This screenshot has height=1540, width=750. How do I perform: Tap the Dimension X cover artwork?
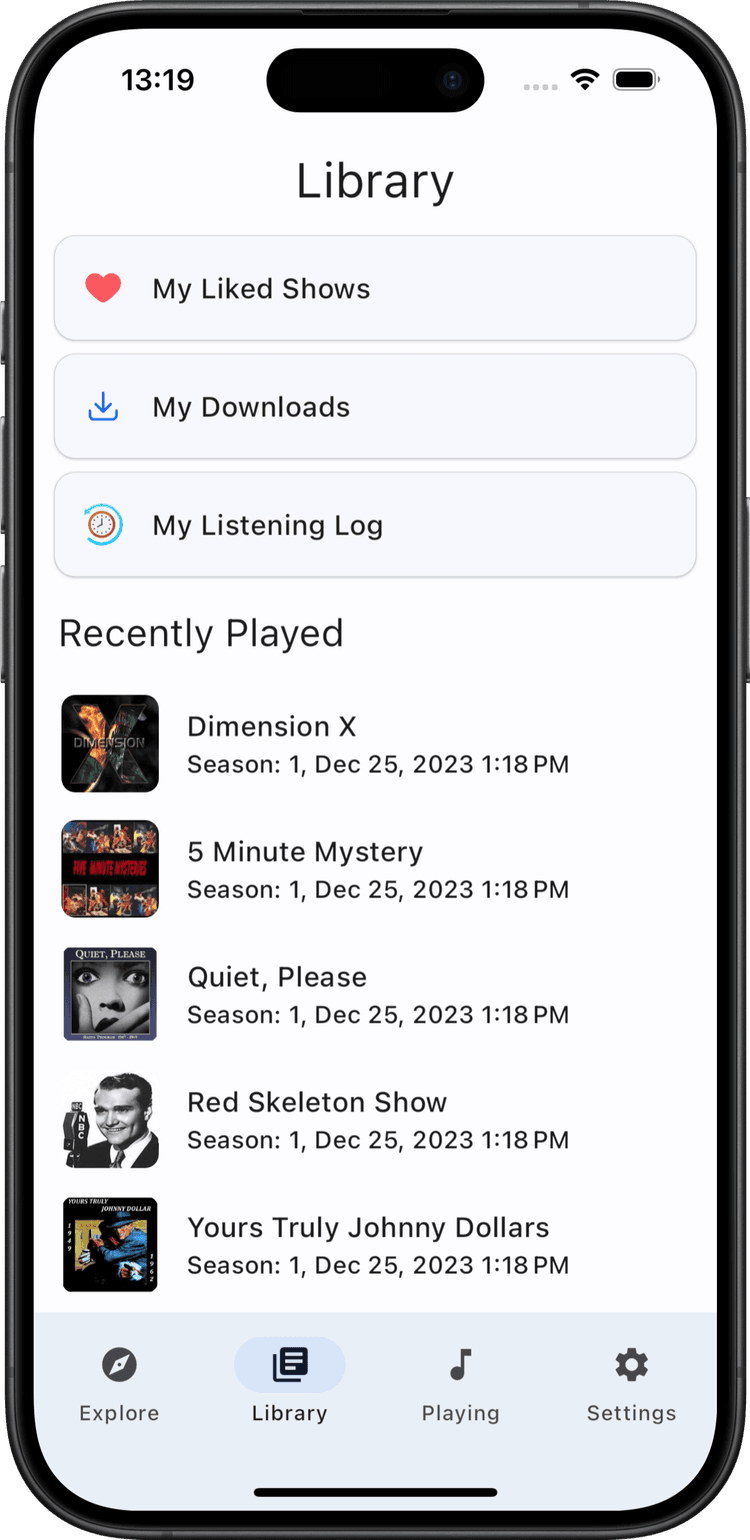pyautogui.click(x=110, y=743)
